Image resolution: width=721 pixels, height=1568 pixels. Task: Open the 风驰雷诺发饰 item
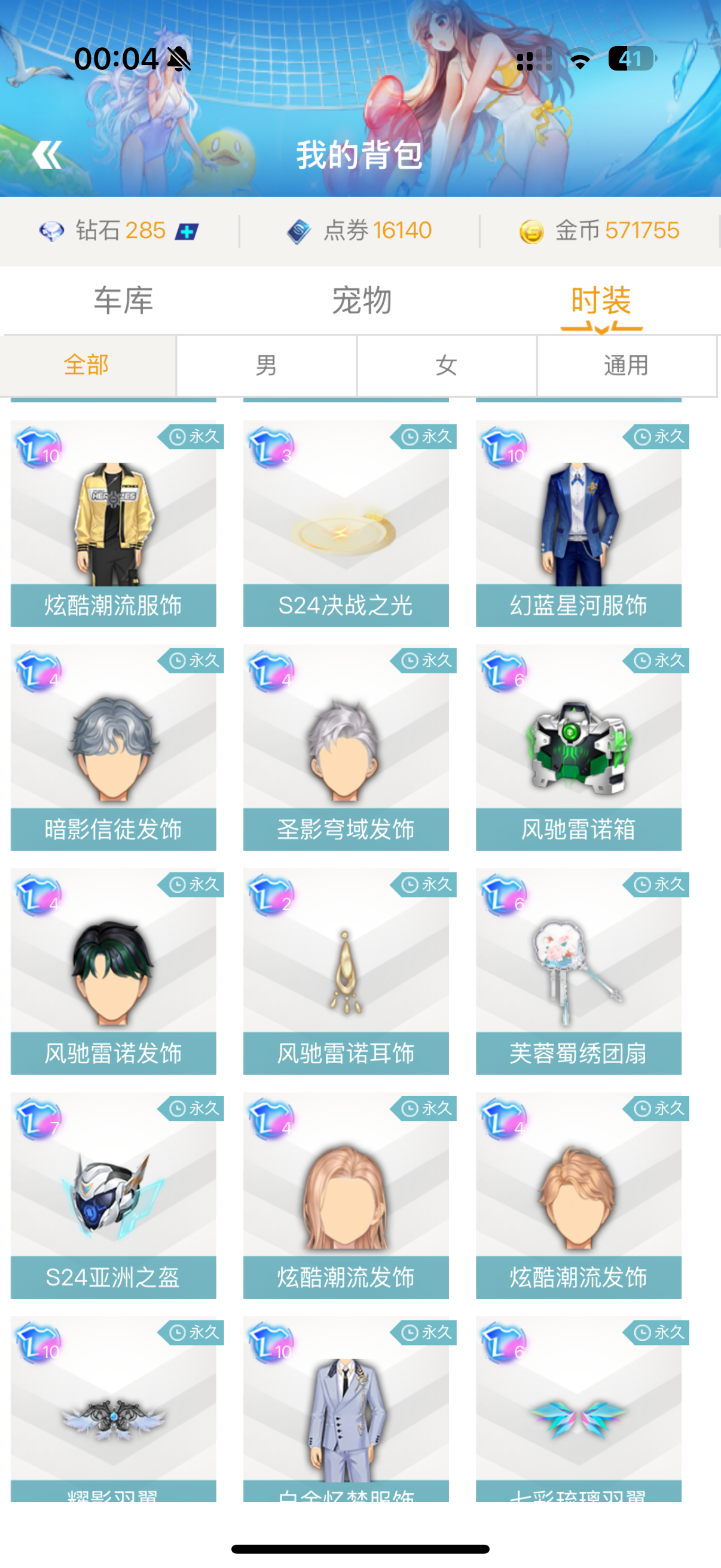click(x=113, y=971)
